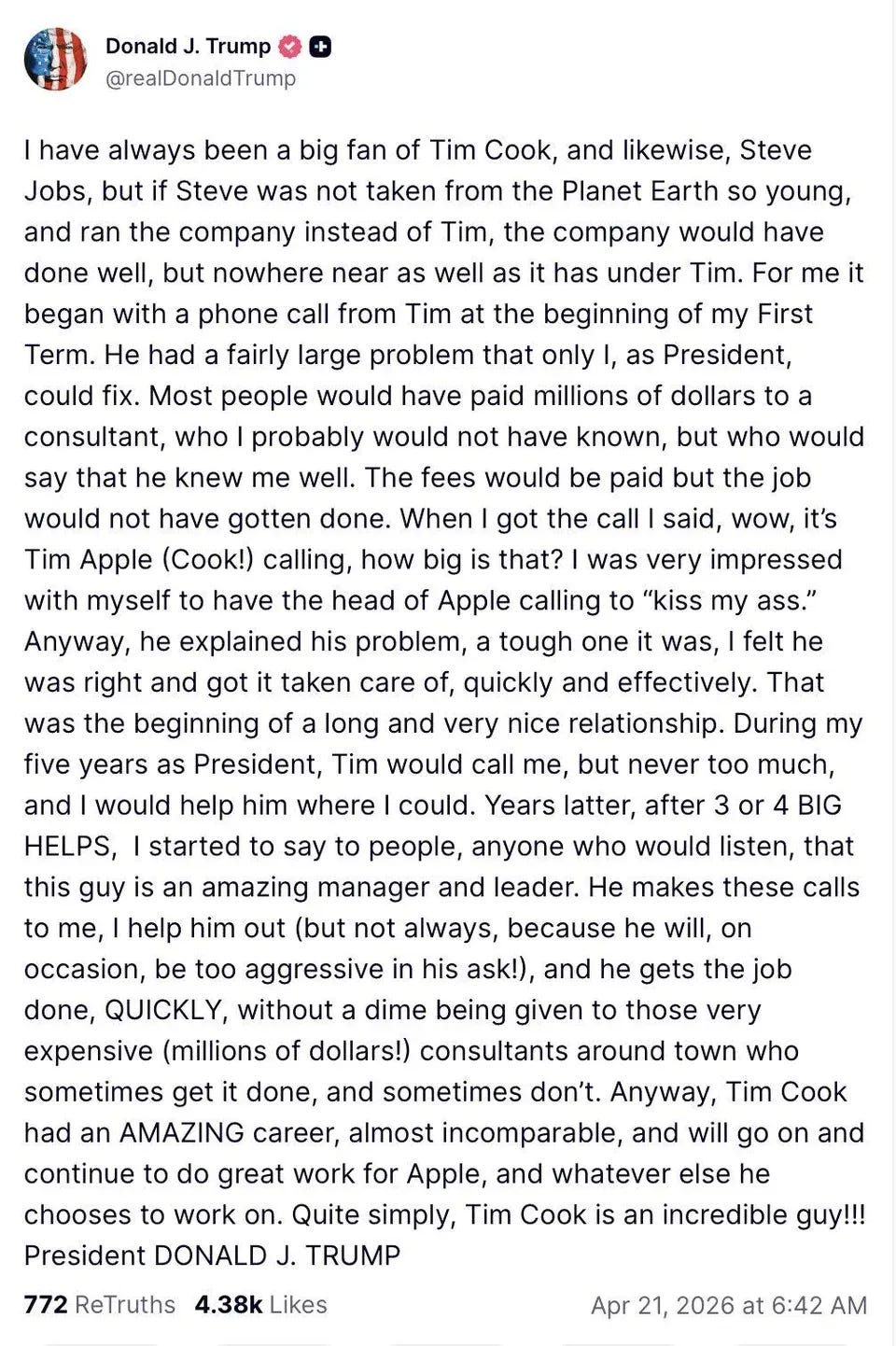The height and width of the screenshot is (1346, 896).
Task: View the 4.38k Likes list
Action: pos(260,1304)
